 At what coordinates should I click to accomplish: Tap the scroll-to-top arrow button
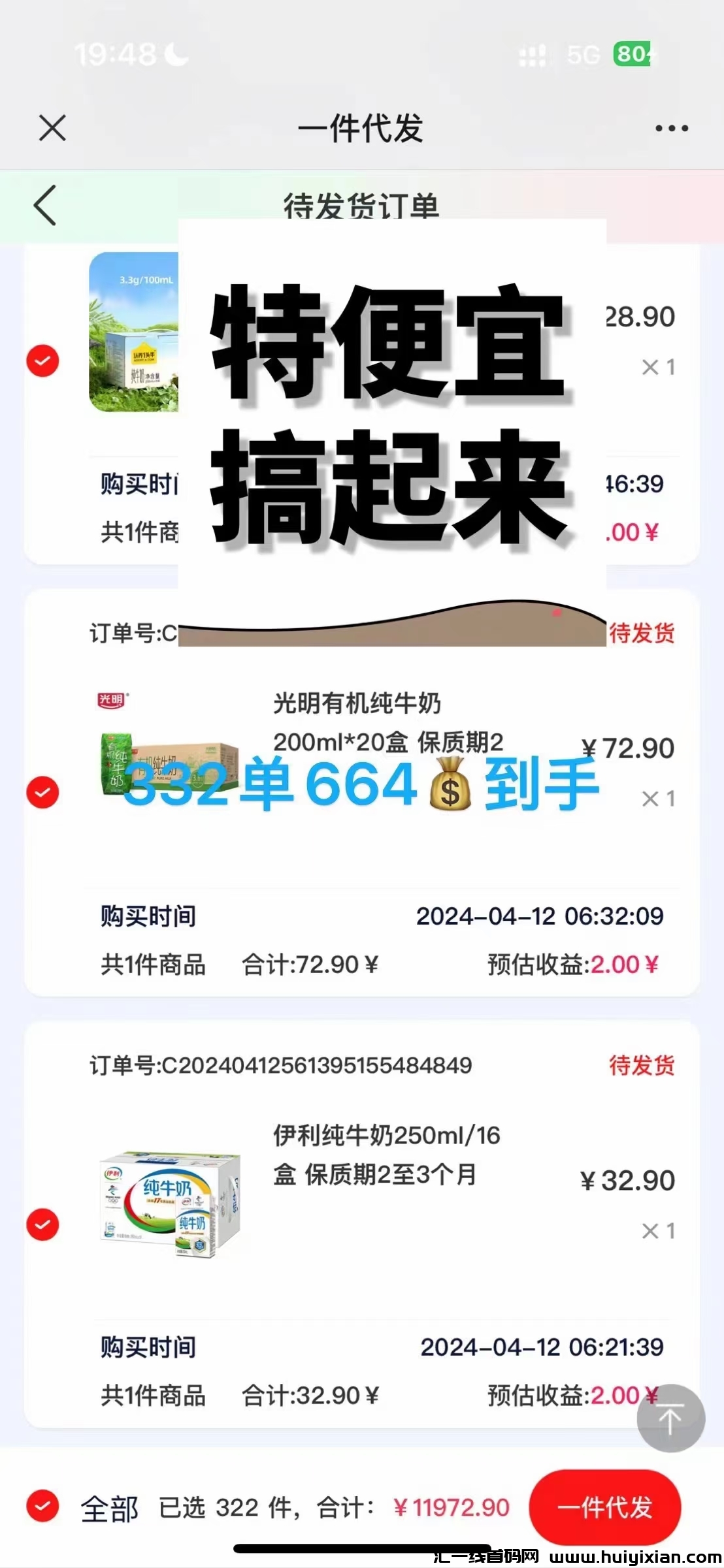tap(671, 1418)
